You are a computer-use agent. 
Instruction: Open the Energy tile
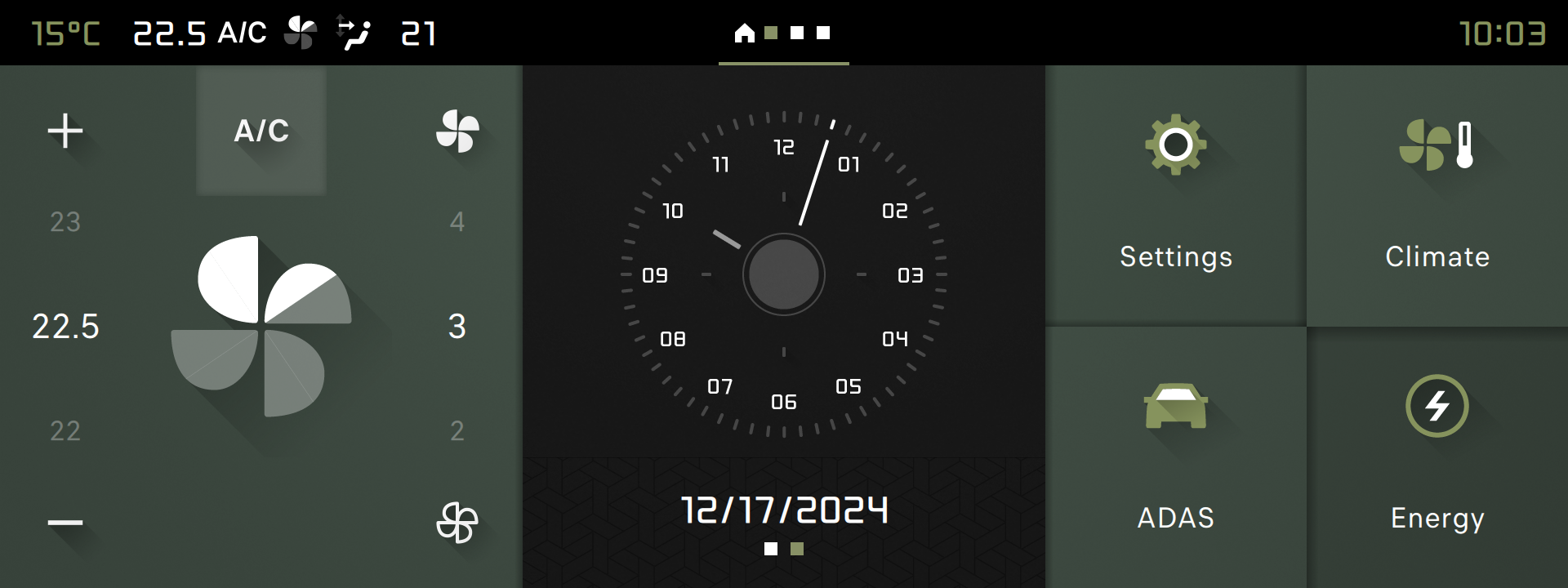click(1437, 457)
